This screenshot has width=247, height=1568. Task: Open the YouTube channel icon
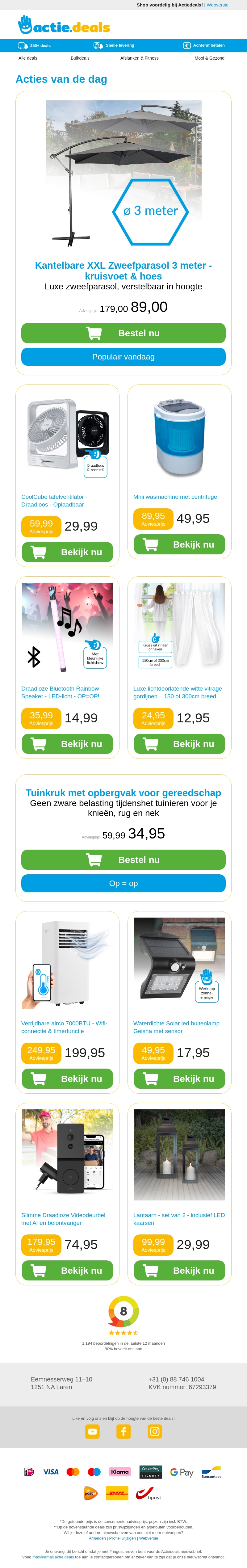pyautogui.click(x=93, y=1431)
